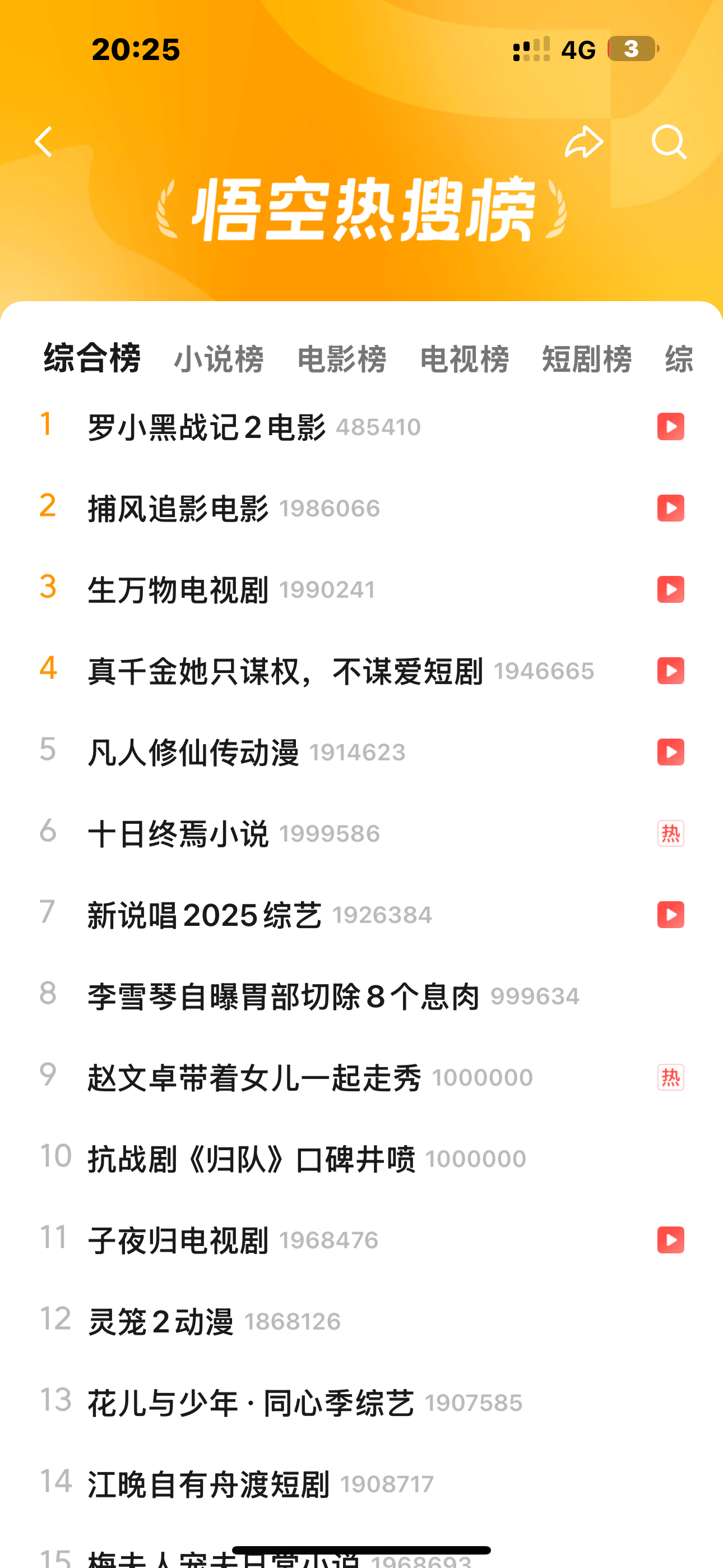Viewport: 723px width, 1568px height.
Task: Select the 综合榜 tab
Action: (92, 358)
